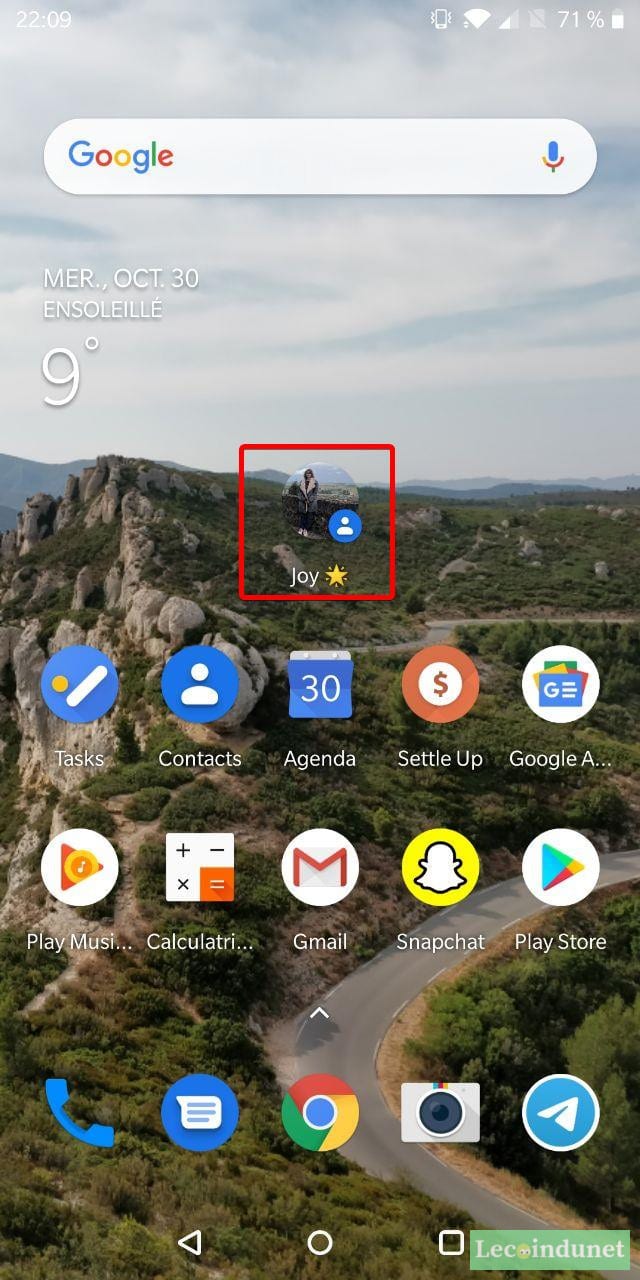Open the Messages app in the dock

200,1112
